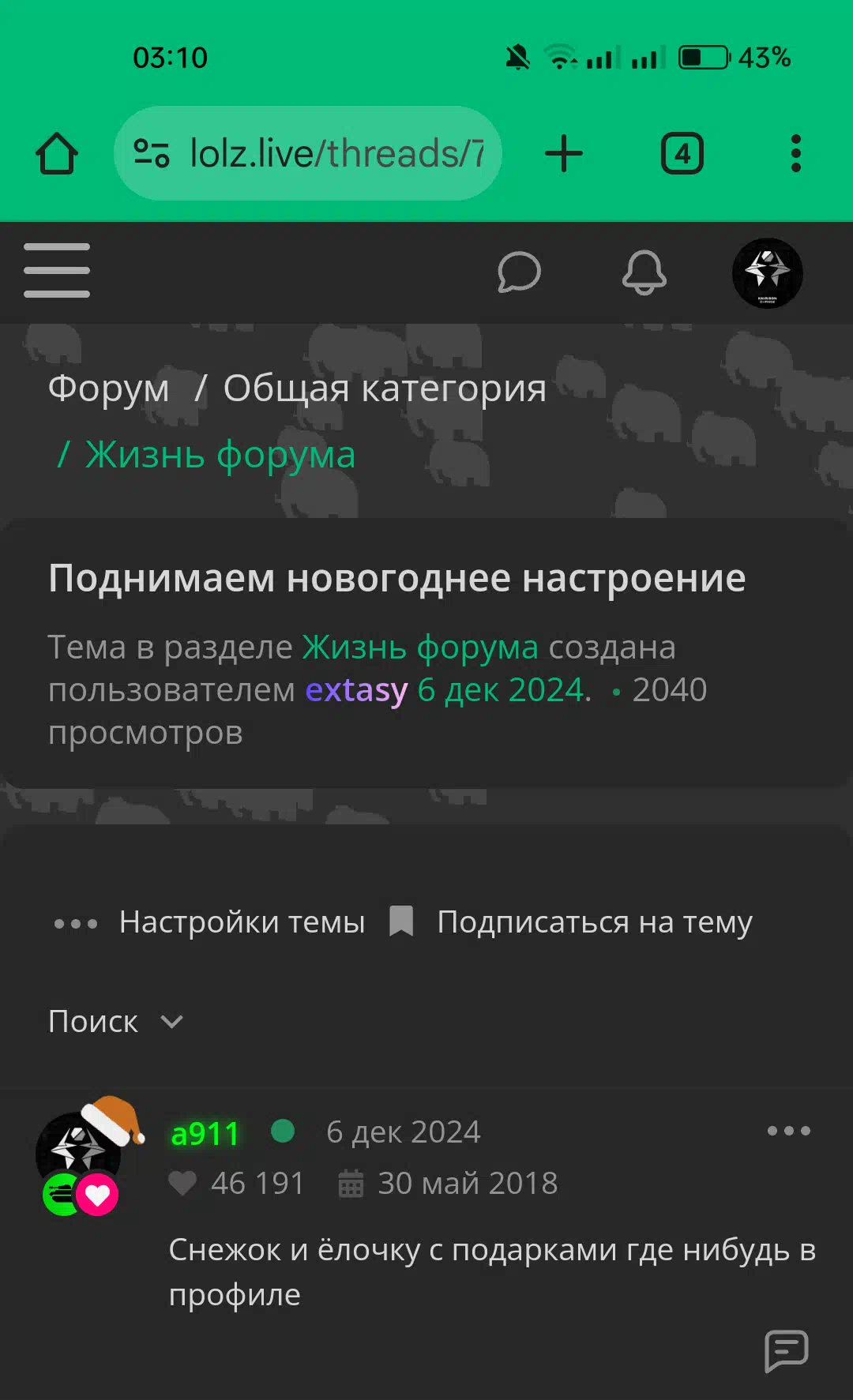Go to Форум breadcrumb
Image resolution: width=853 pixels, height=1400 pixels.
tap(109, 388)
